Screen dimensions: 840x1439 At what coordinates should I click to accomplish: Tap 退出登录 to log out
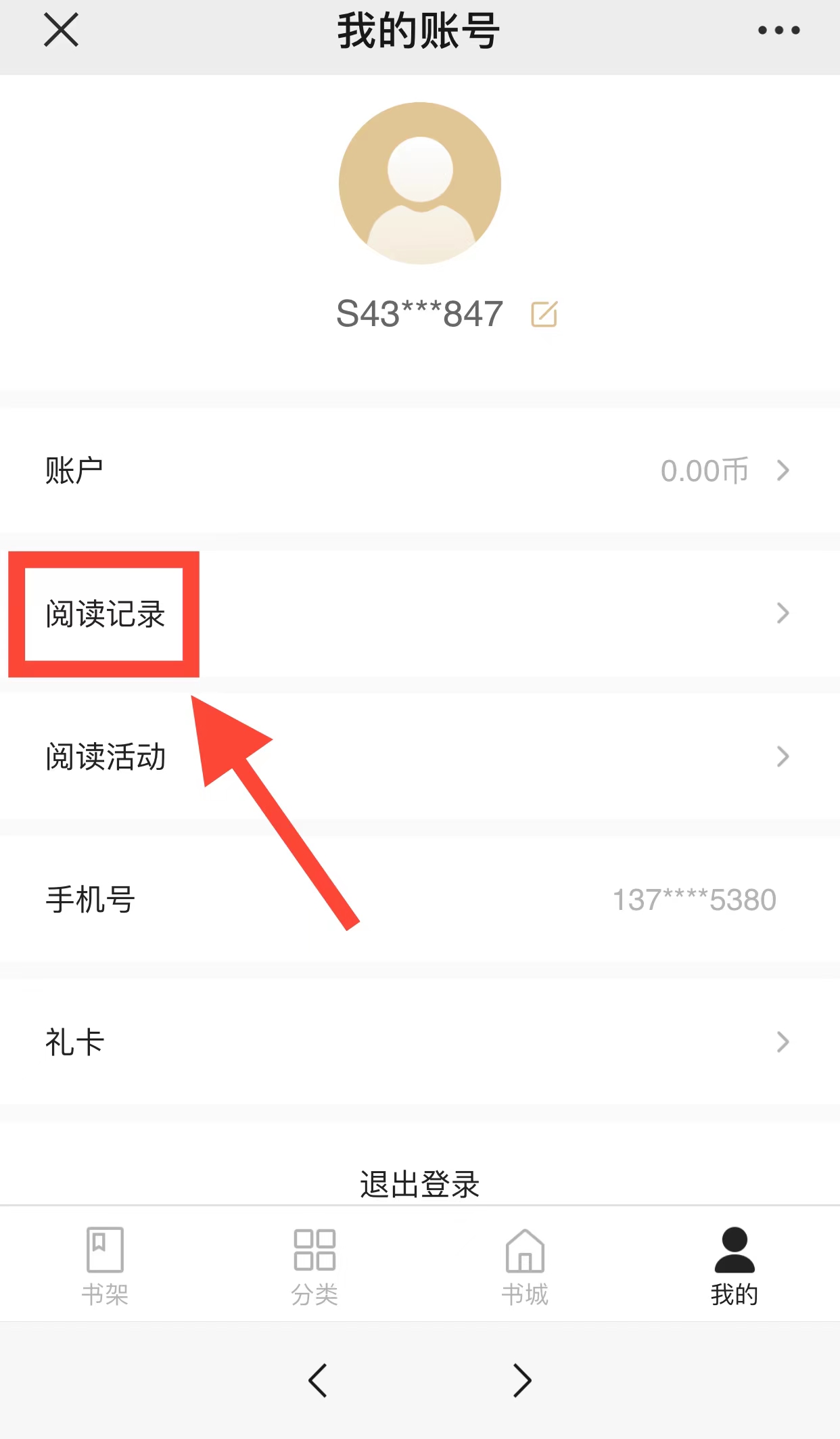(x=420, y=1184)
